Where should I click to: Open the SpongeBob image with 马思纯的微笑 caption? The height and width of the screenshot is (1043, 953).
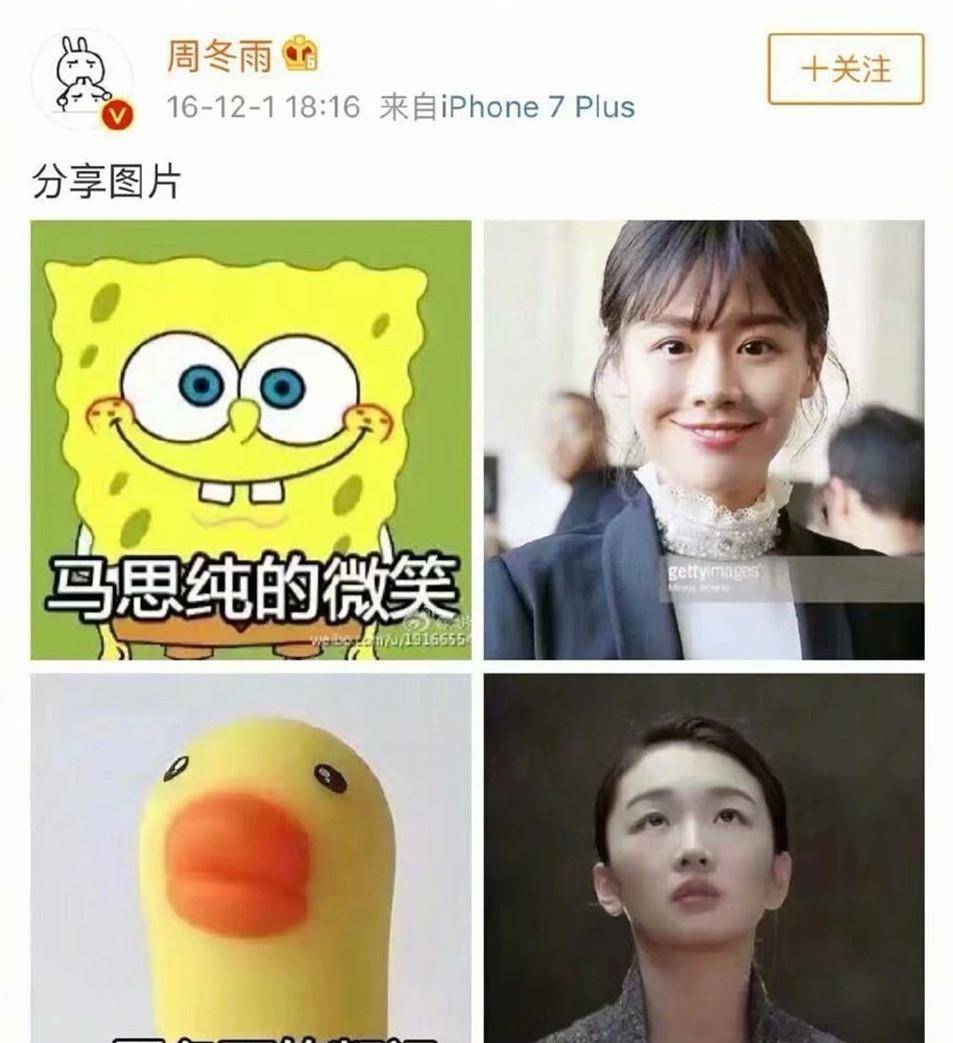click(250, 440)
